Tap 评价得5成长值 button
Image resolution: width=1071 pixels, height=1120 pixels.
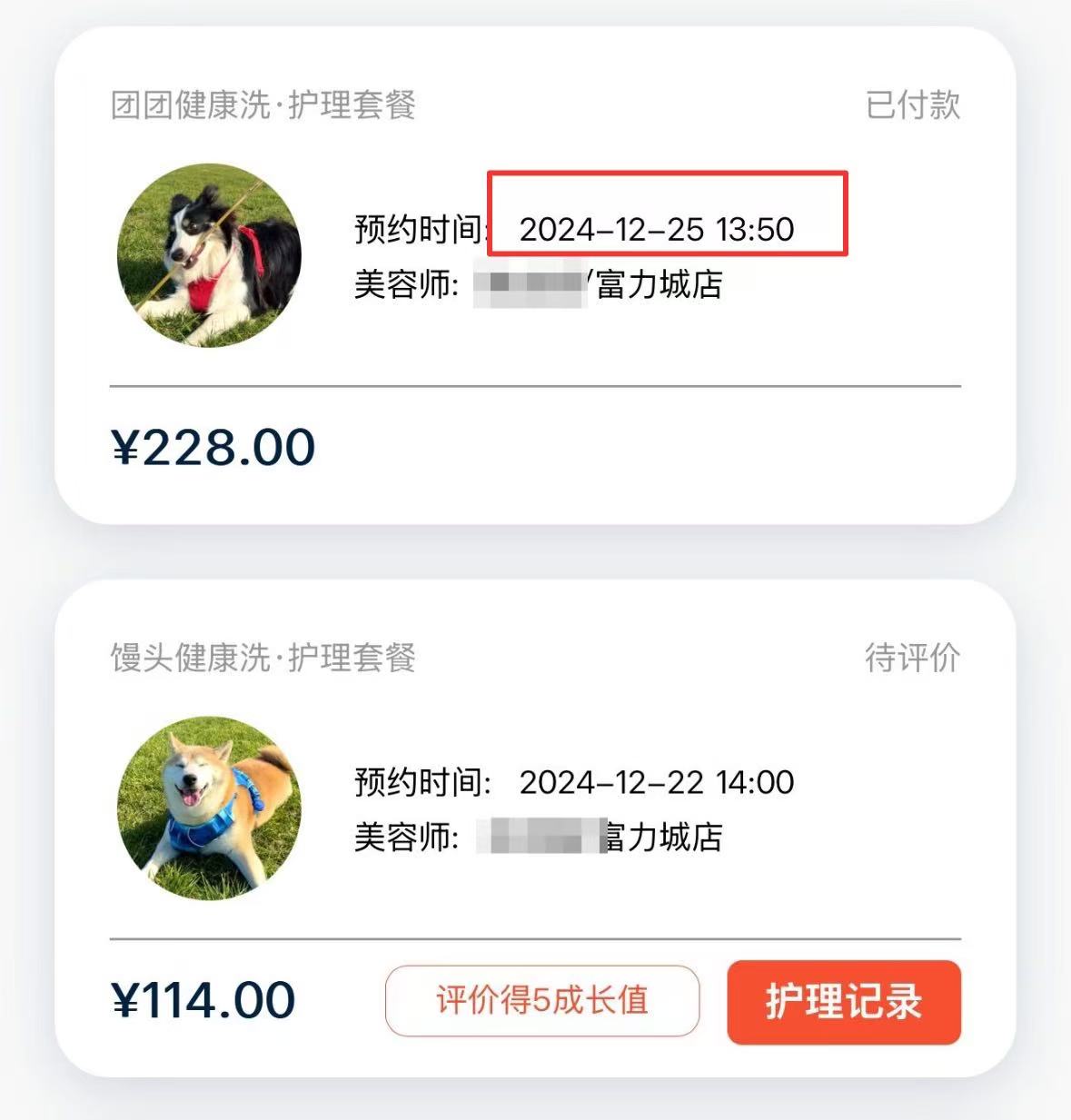pos(542,1001)
